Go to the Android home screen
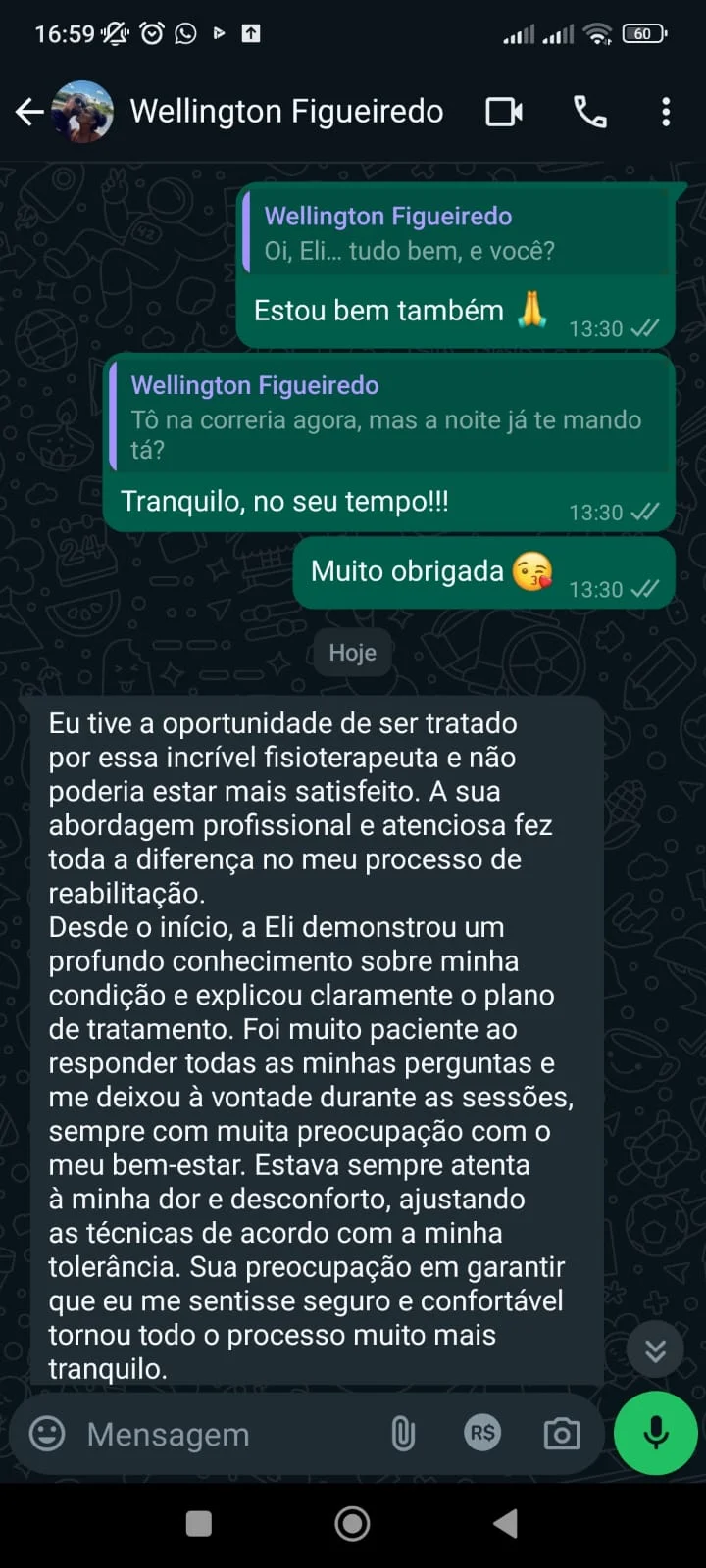 tap(352, 1523)
